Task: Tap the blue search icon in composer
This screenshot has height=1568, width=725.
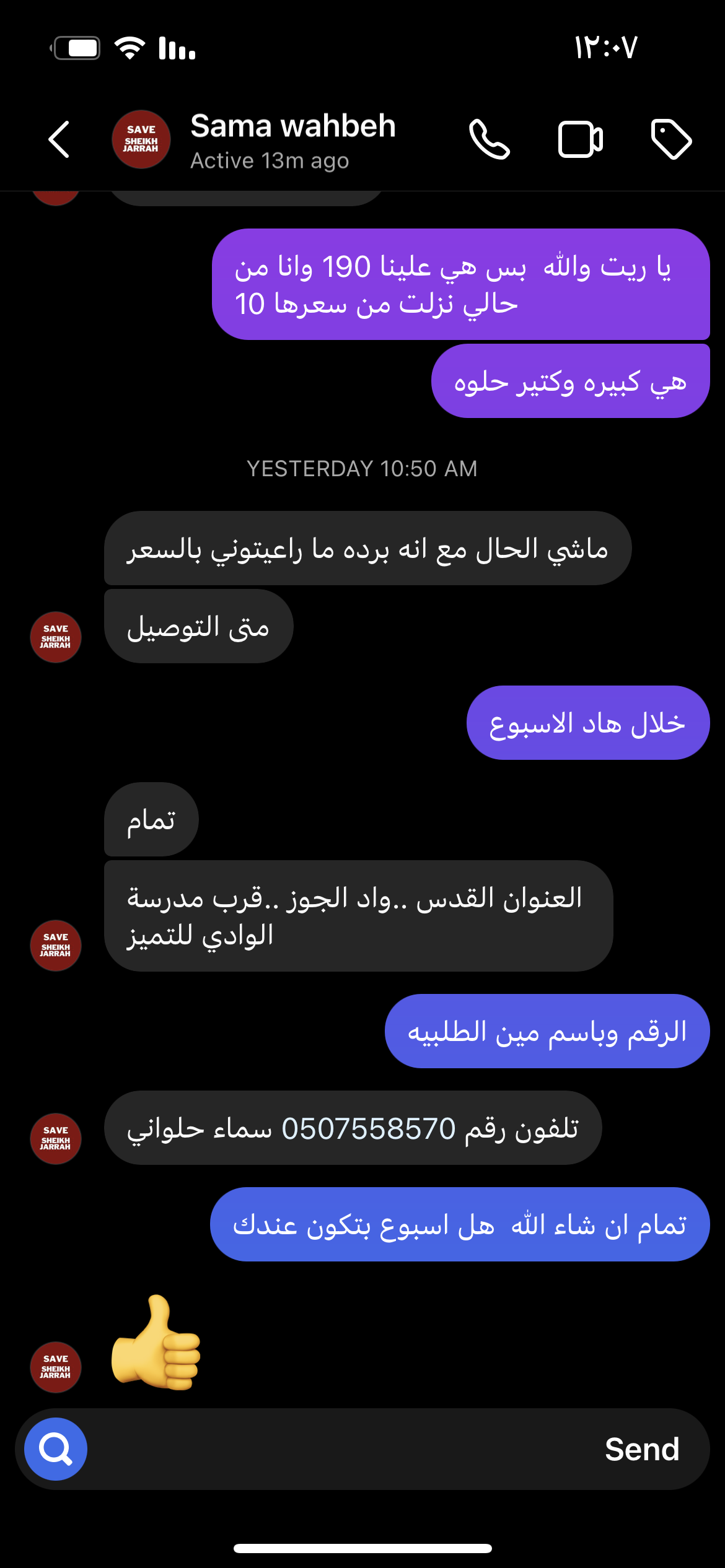Action: (56, 1448)
